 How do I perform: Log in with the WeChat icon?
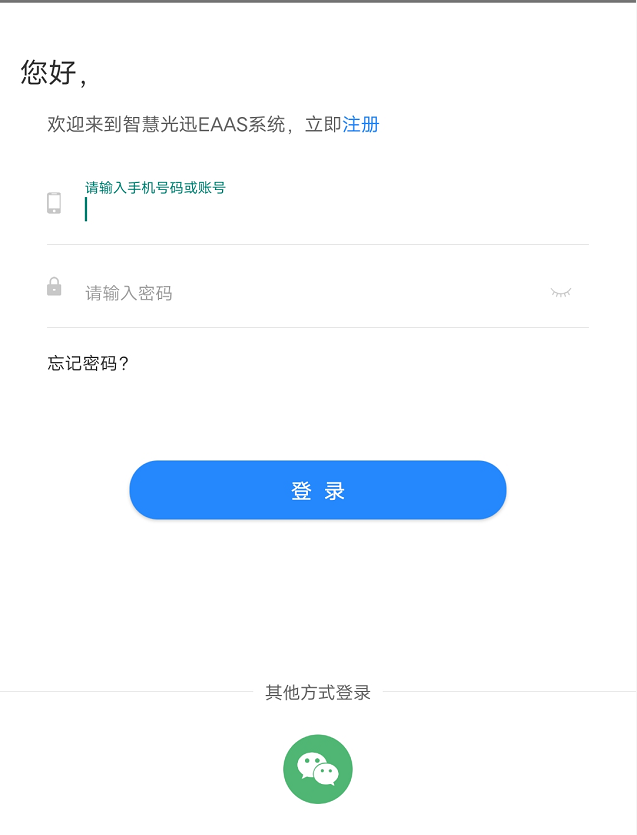click(x=318, y=769)
